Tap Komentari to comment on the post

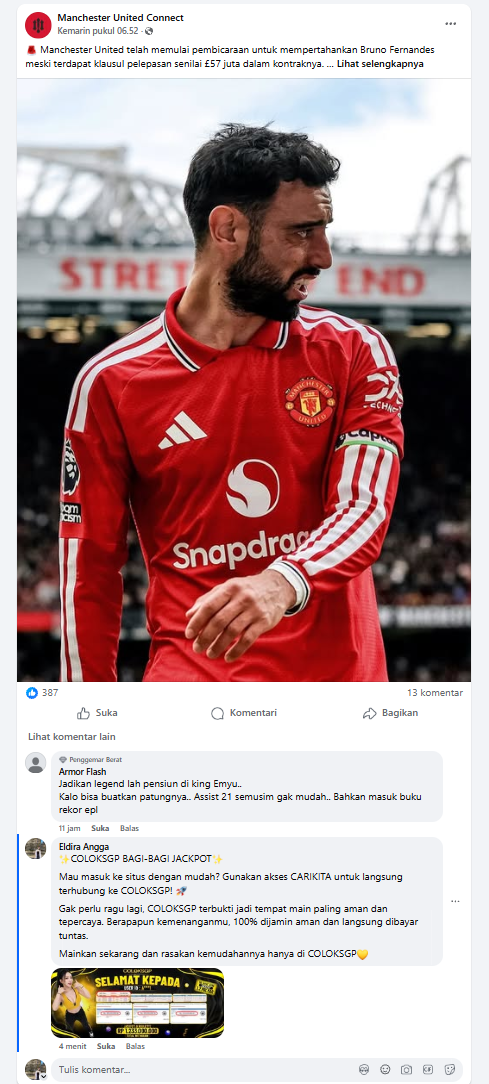click(243, 713)
